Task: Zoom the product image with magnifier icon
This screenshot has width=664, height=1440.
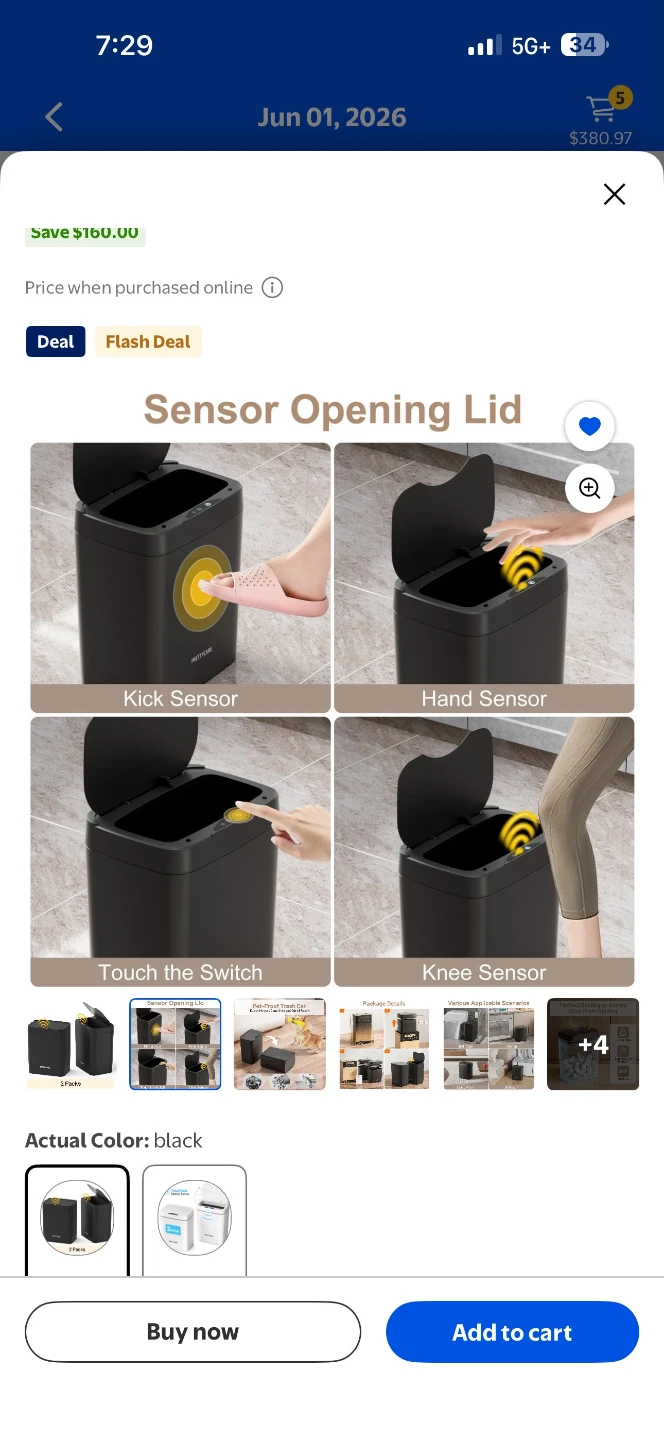Action: coord(590,488)
